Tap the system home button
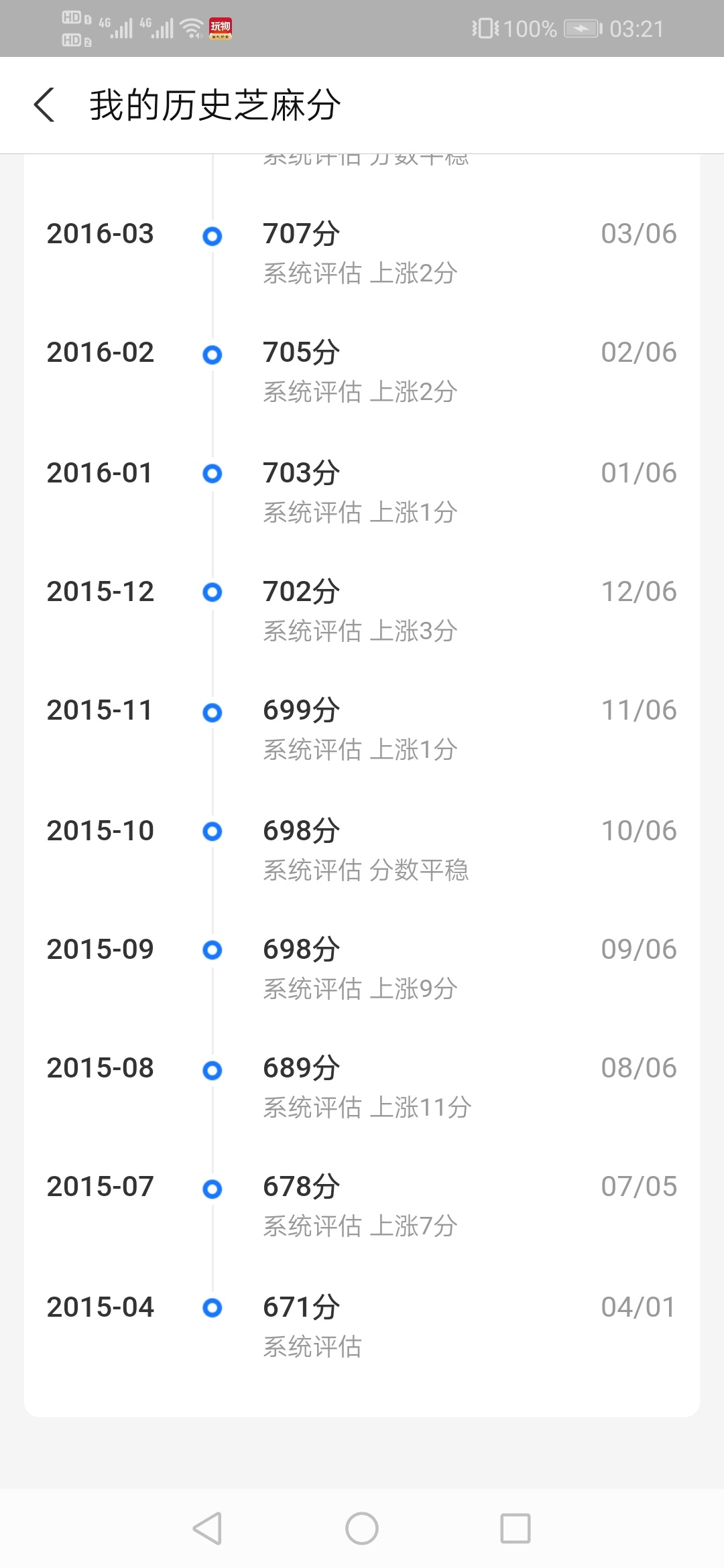Image resolution: width=724 pixels, height=1568 pixels. coord(362,1528)
